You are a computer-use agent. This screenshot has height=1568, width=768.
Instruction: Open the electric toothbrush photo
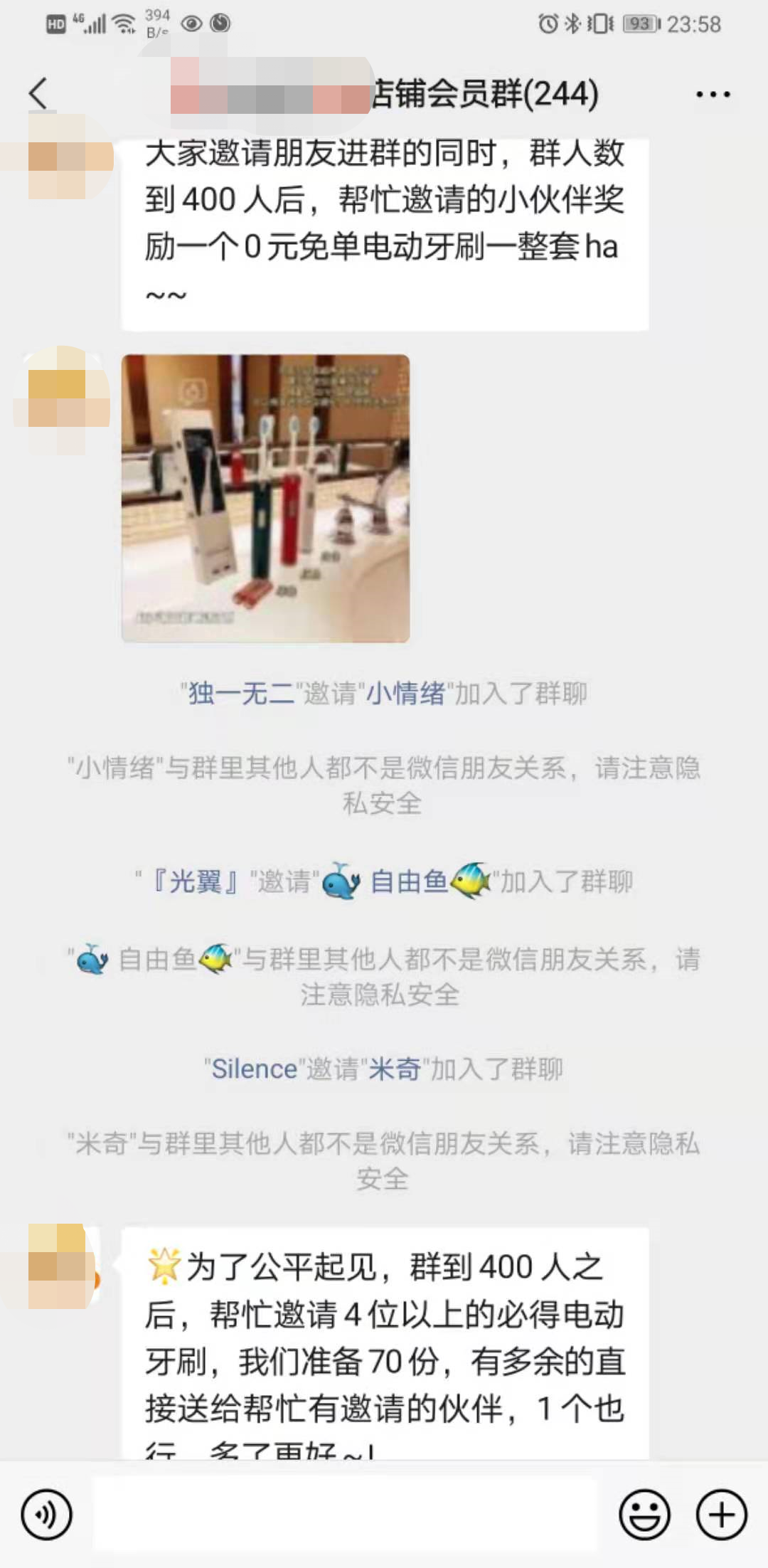[265, 498]
